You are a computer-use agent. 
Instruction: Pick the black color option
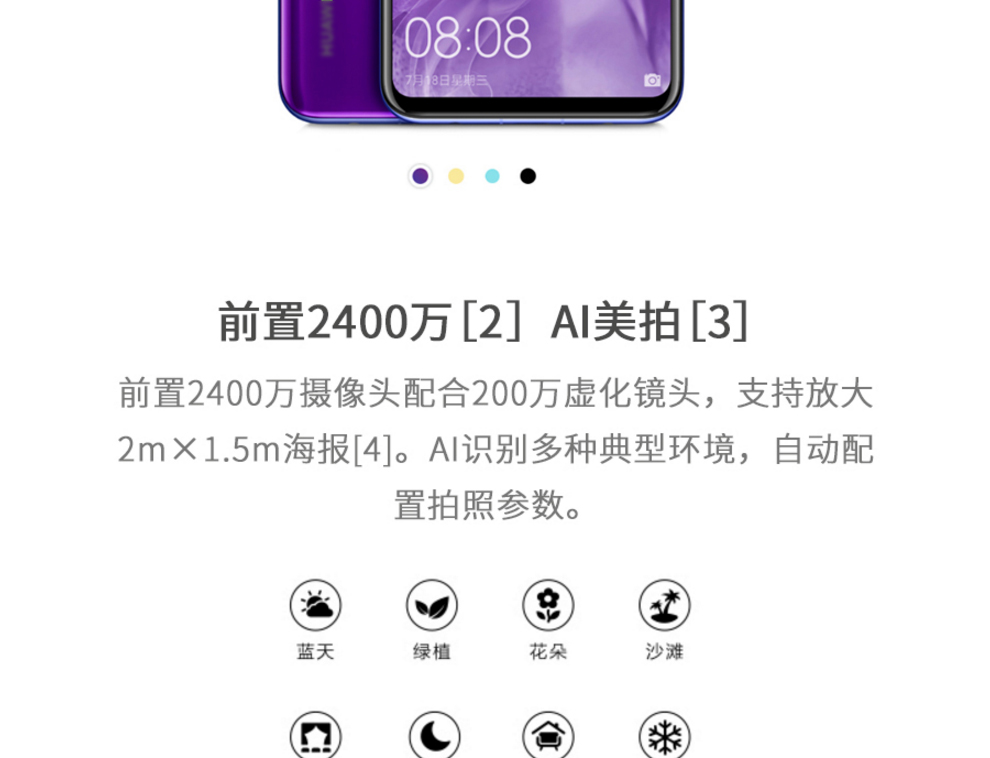[x=528, y=176]
